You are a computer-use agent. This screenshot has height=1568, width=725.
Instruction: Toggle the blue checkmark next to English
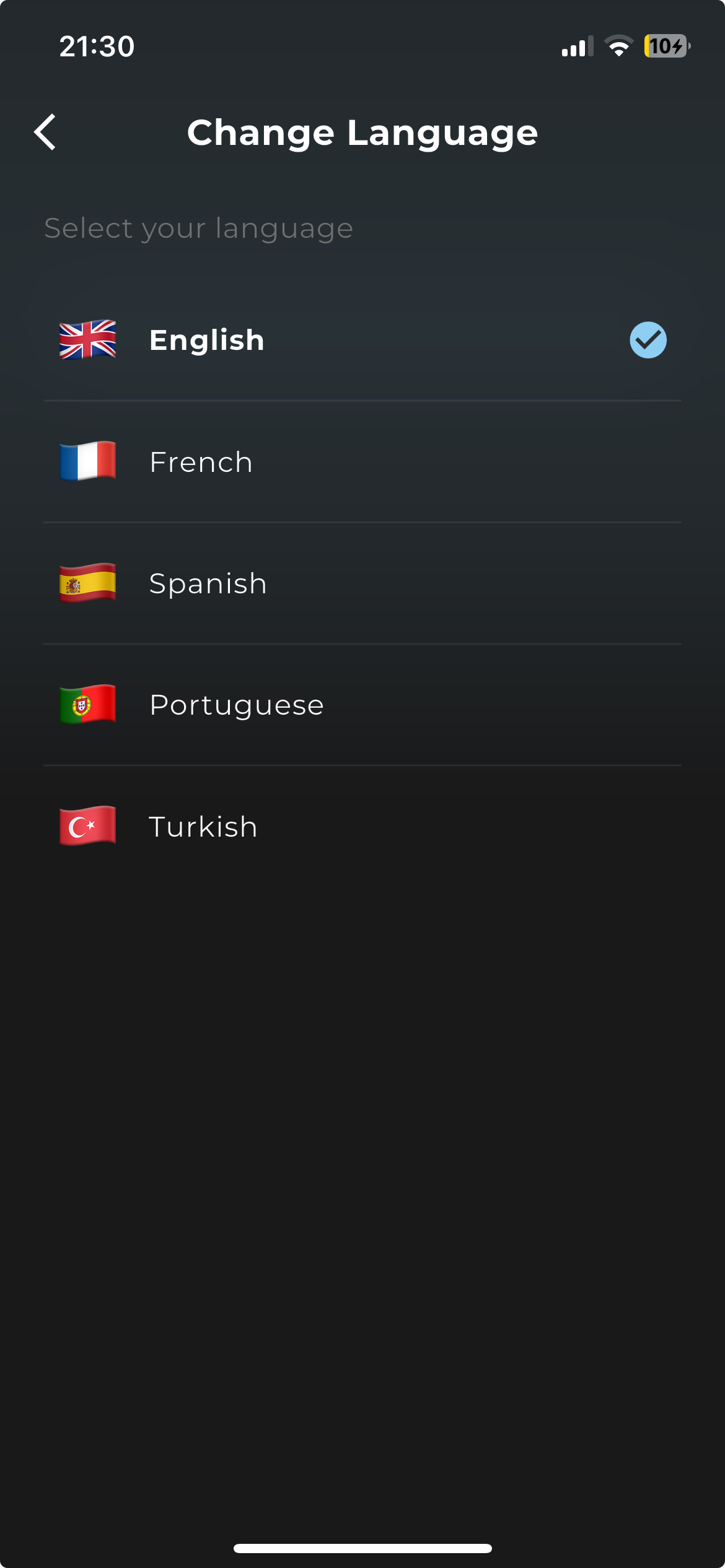(x=647, y=339)
